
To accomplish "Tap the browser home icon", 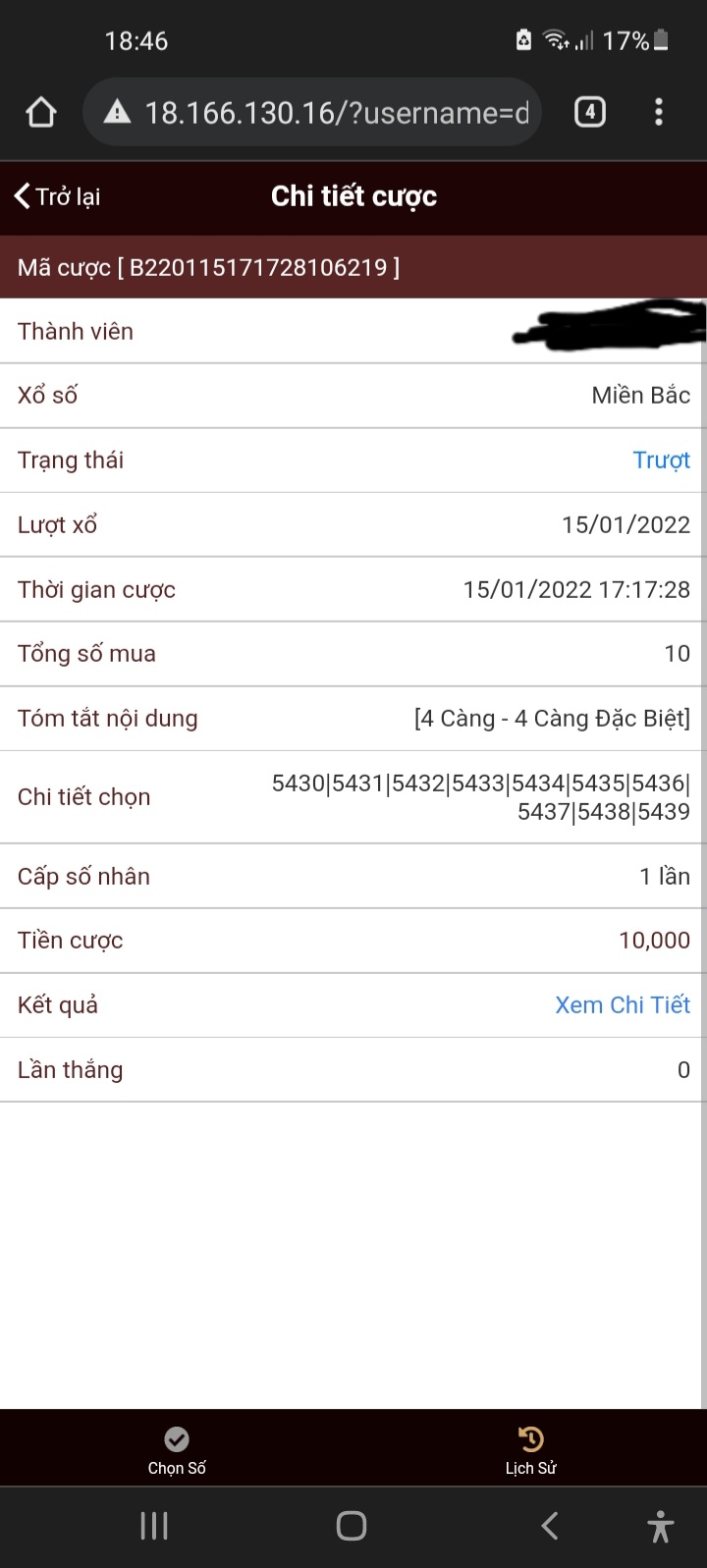I will (x=41, y=113).
